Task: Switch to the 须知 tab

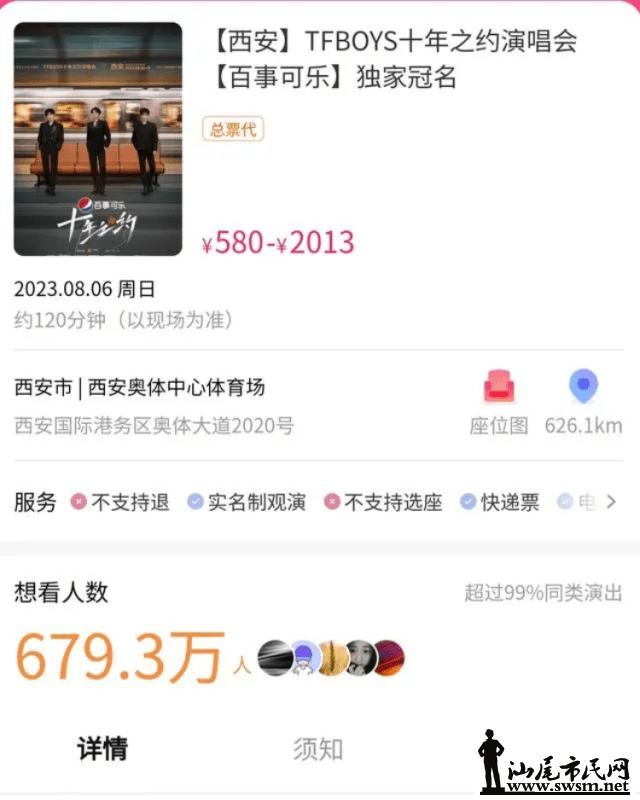Action: pyautogui.click(x=318, y=748)
